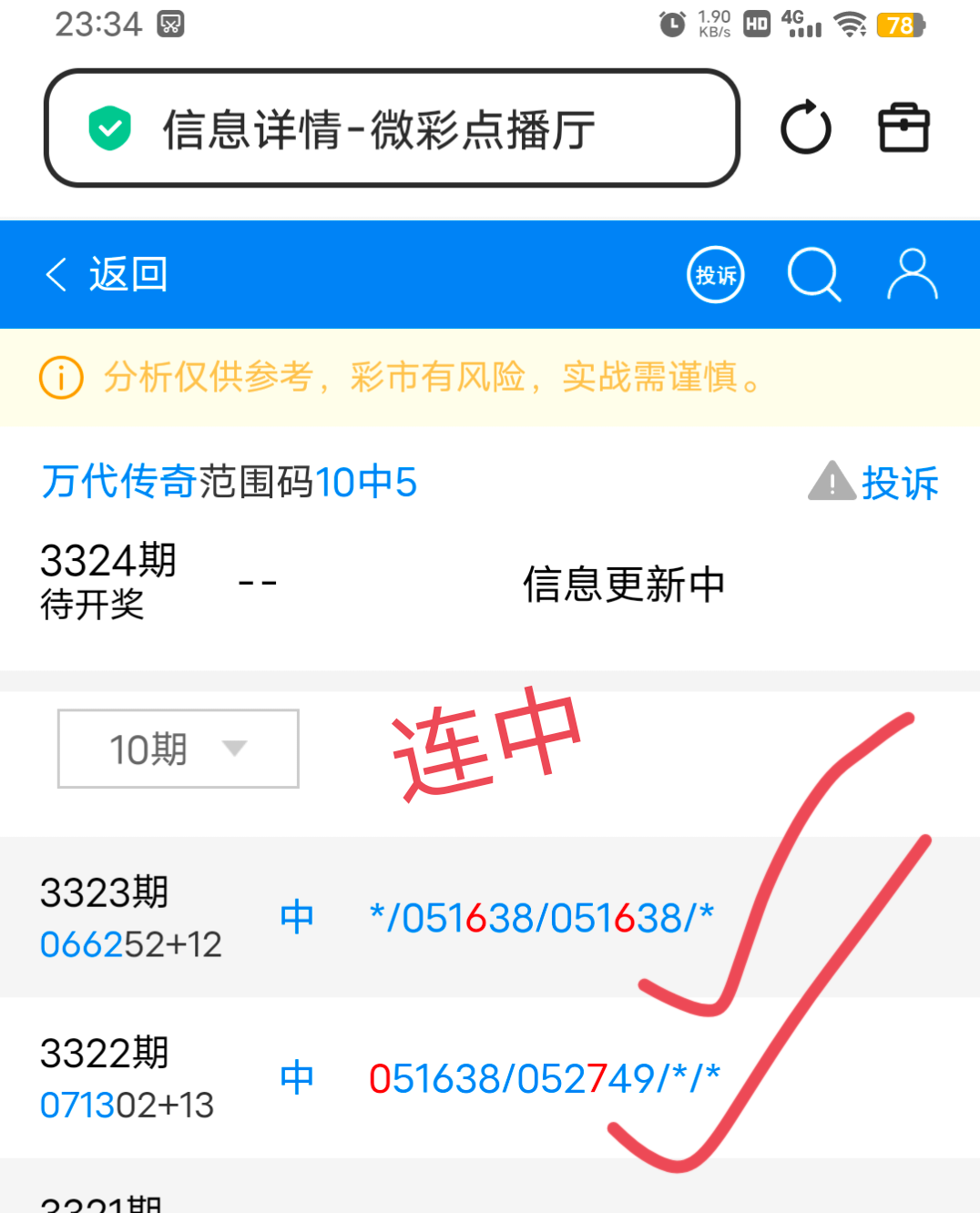Expand the 10期 dropdown selector
Screen dimensions: 980x1213
(179, 749)
